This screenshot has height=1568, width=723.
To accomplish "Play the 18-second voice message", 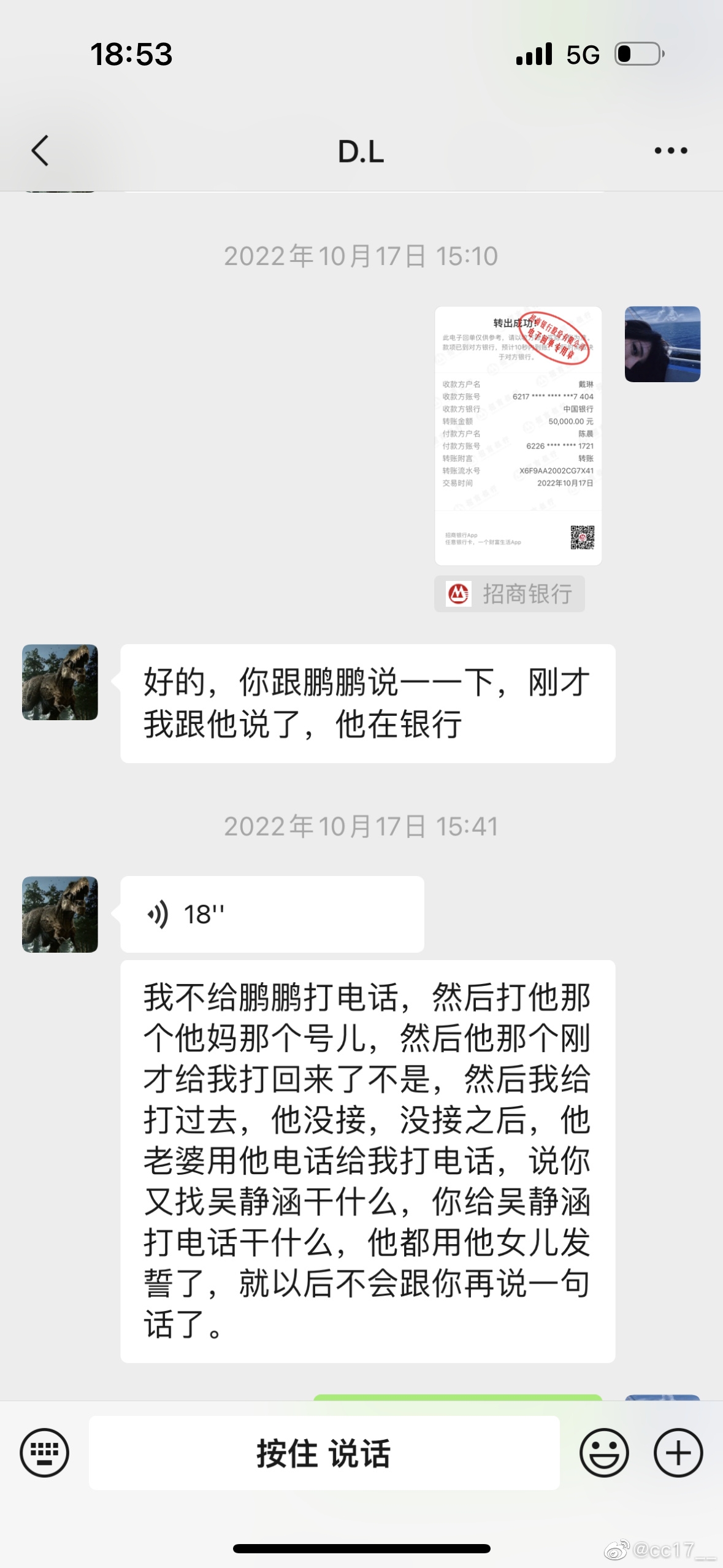I will click(272, 914).
